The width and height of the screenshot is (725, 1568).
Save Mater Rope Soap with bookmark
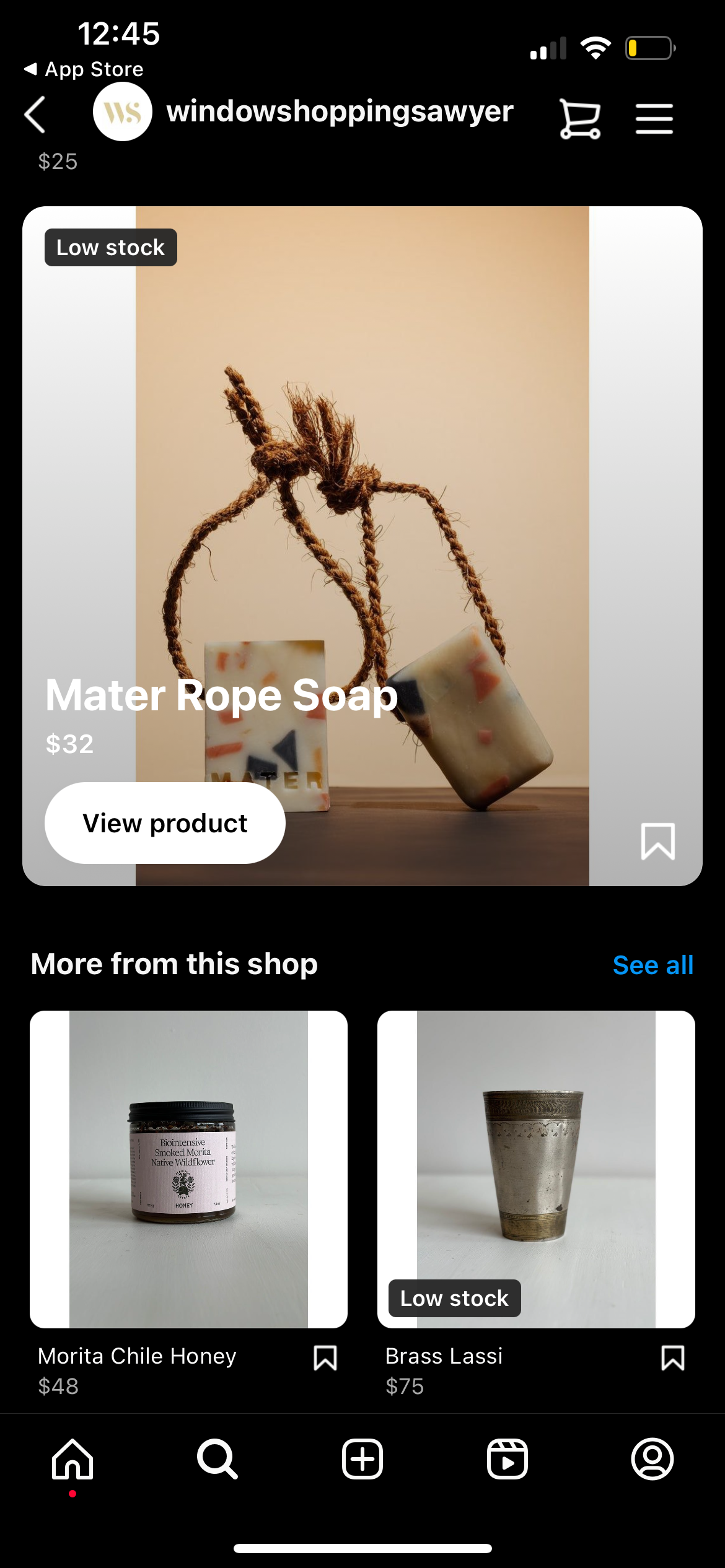[657, 841]
